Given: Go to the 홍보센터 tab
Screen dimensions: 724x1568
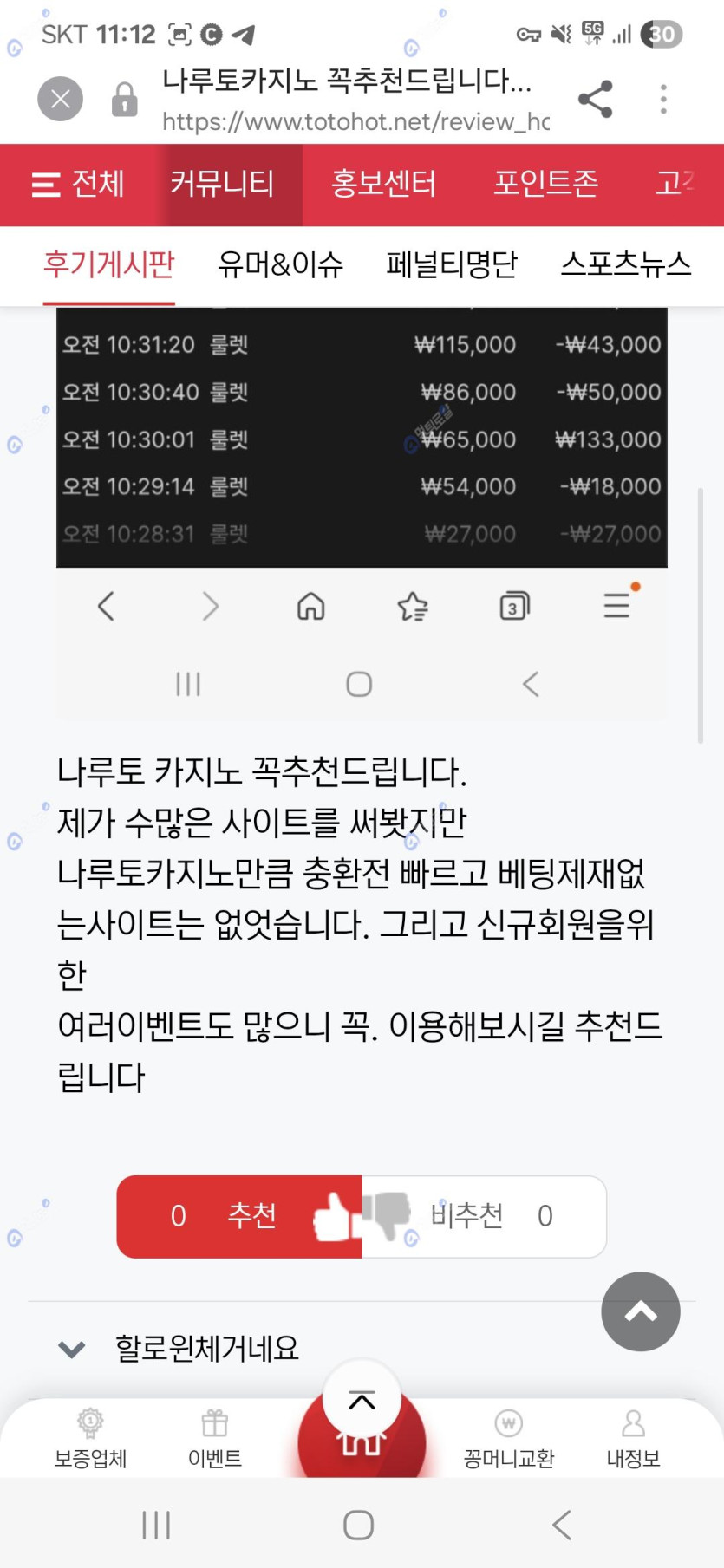Looking at the screenshot, I should (x=383, y=184).
